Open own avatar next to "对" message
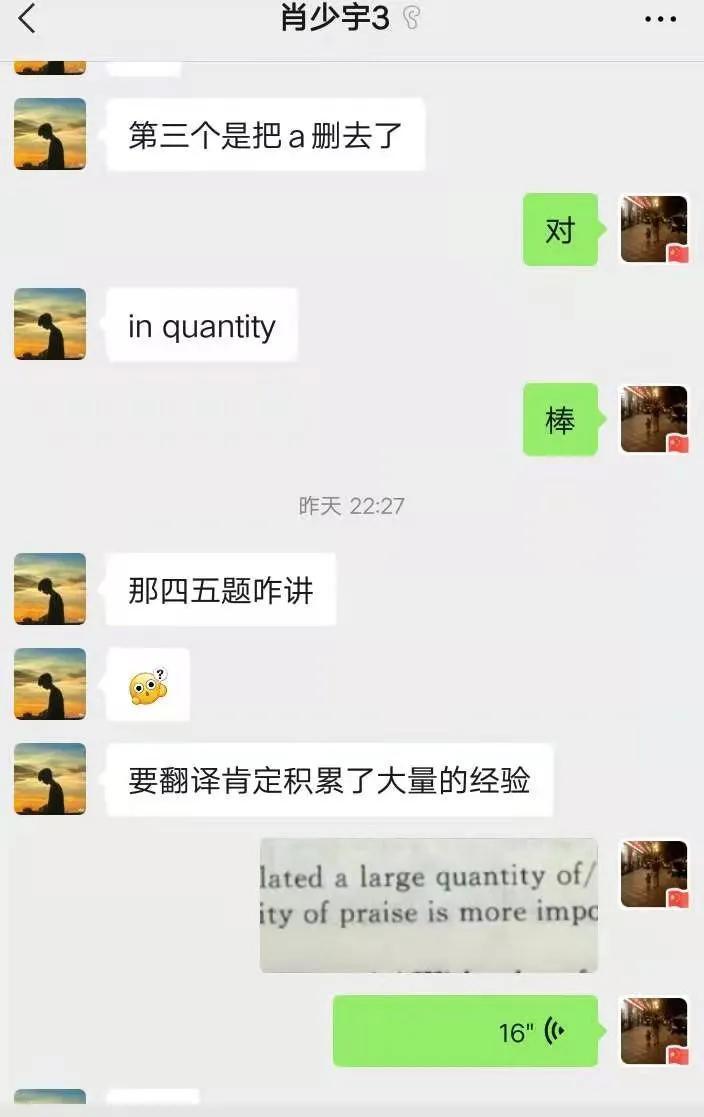This screenshot has width=704, height=1117. point(654,230)
